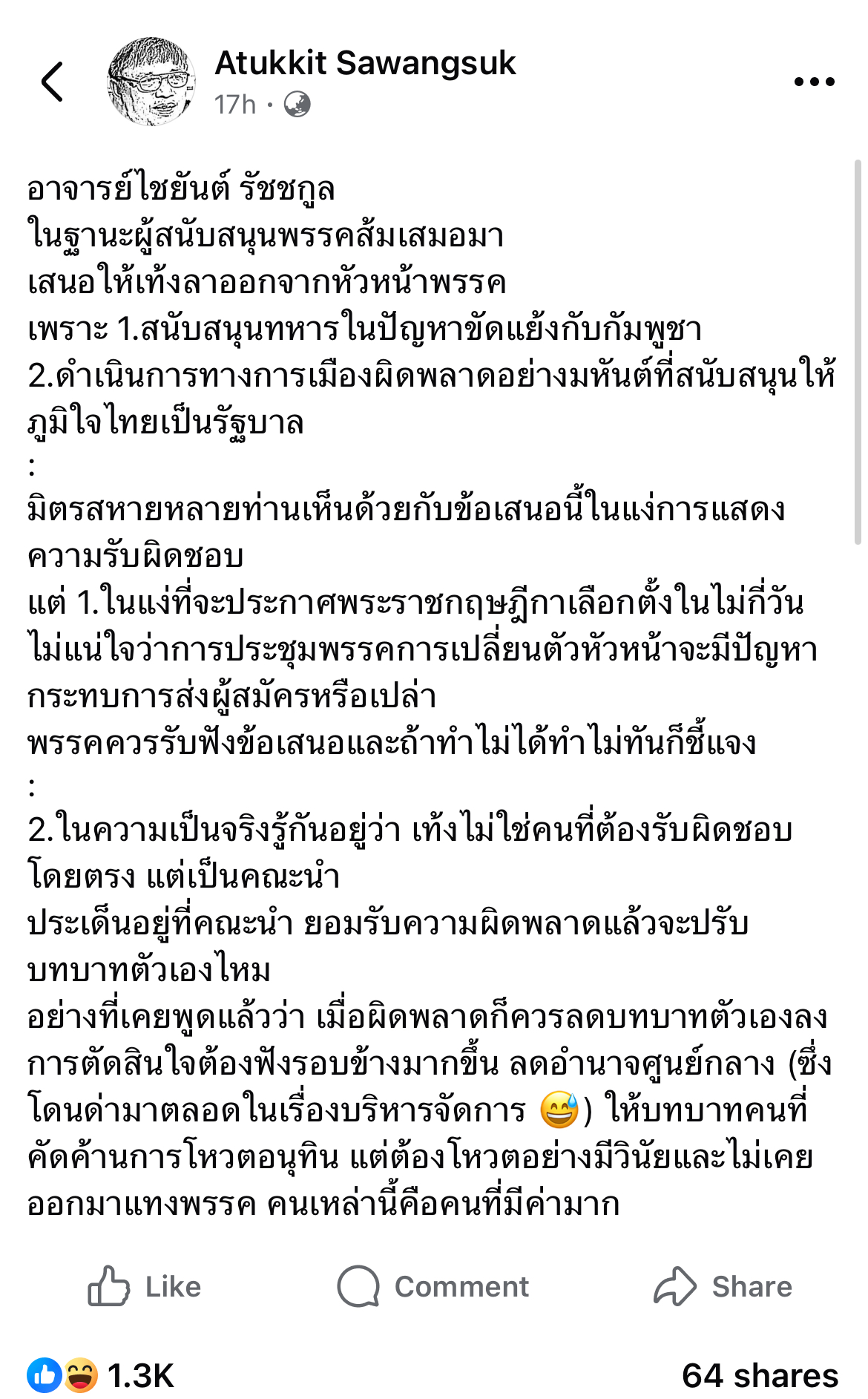The image size is (868, 1399).
Task: View the 64 shares list
Action: 760,1375
